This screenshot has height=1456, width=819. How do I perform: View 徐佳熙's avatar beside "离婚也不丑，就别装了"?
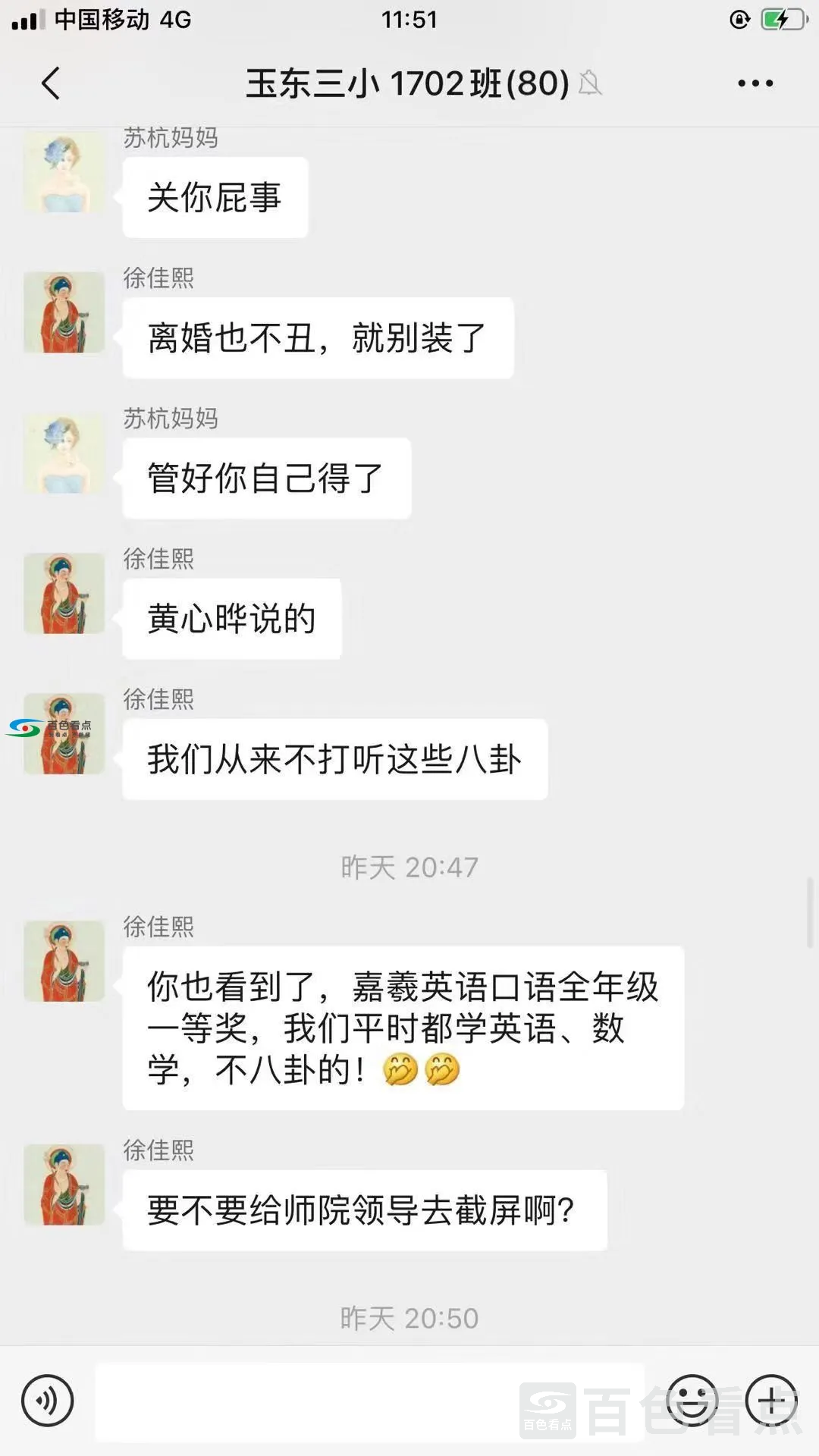[64, 312]
